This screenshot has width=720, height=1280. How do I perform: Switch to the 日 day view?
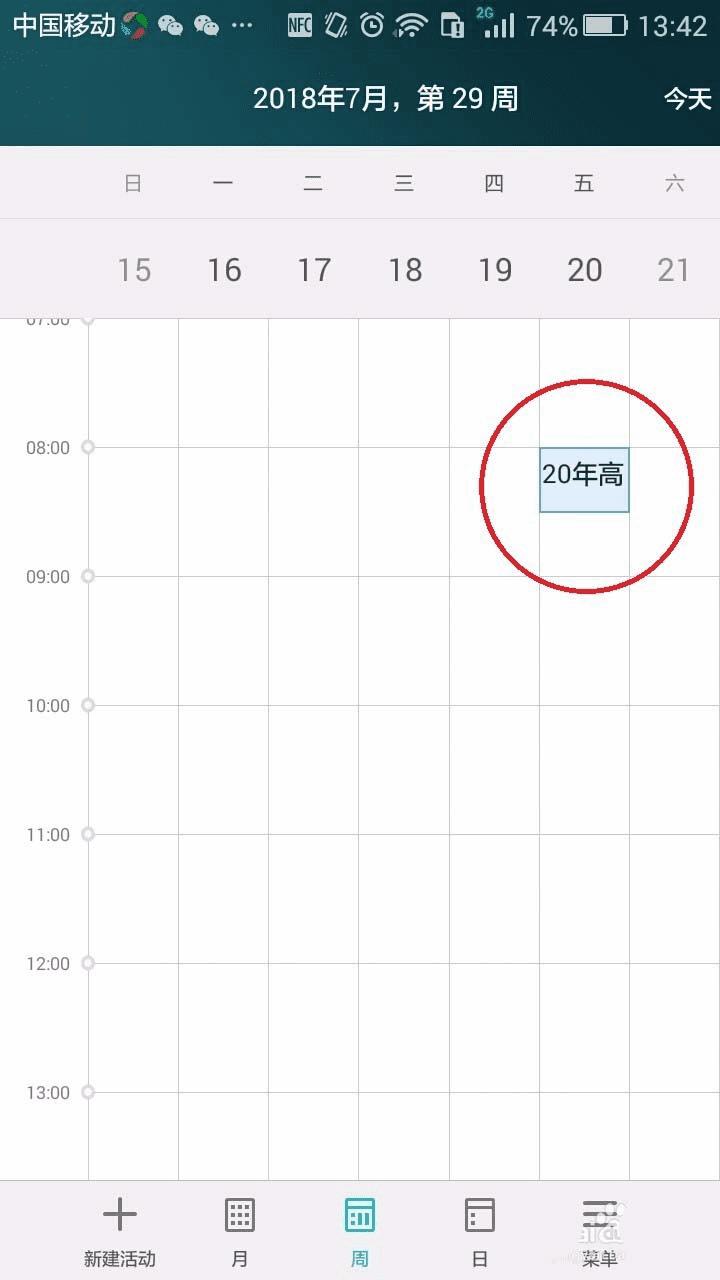tap(480, 1231)
